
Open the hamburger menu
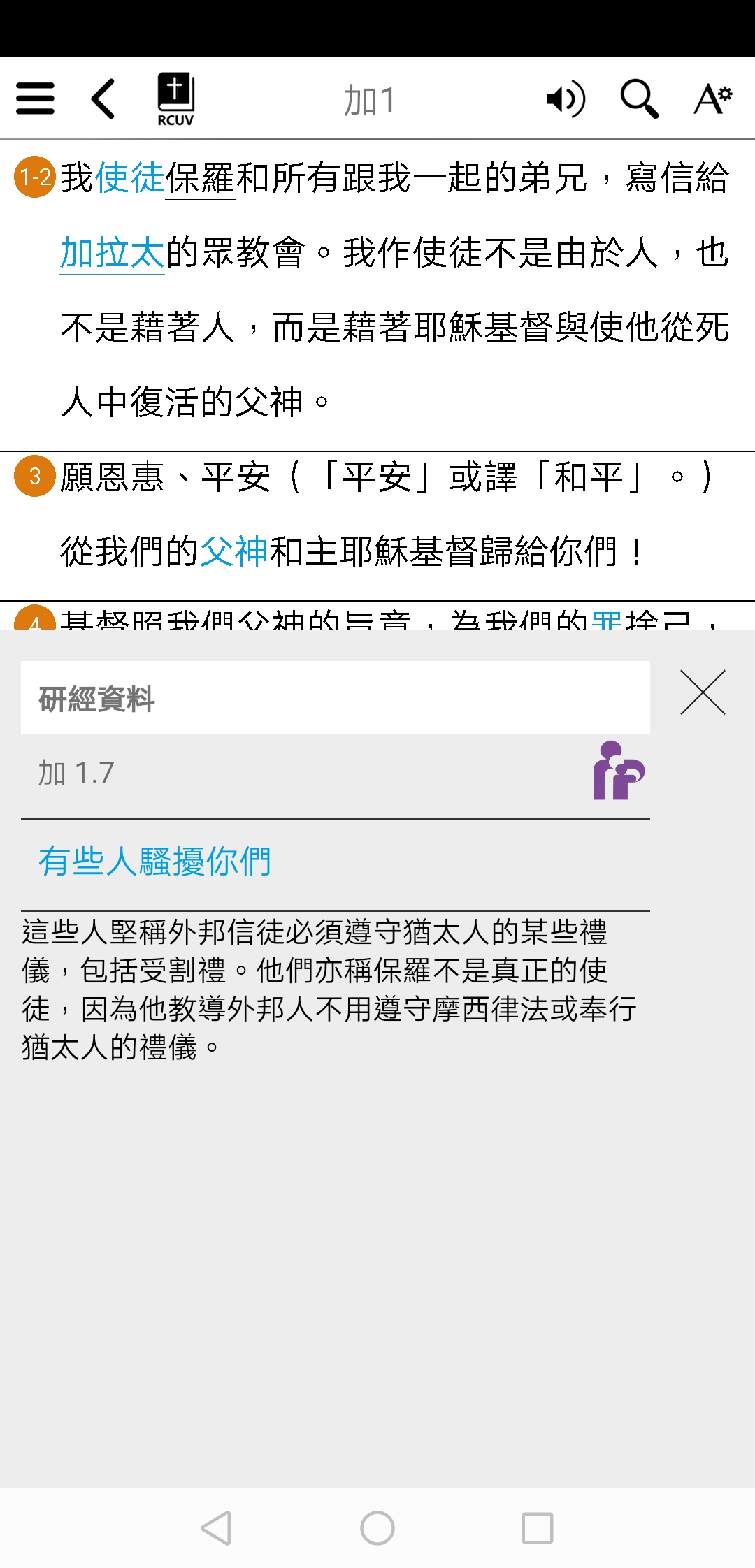point(35,99)
